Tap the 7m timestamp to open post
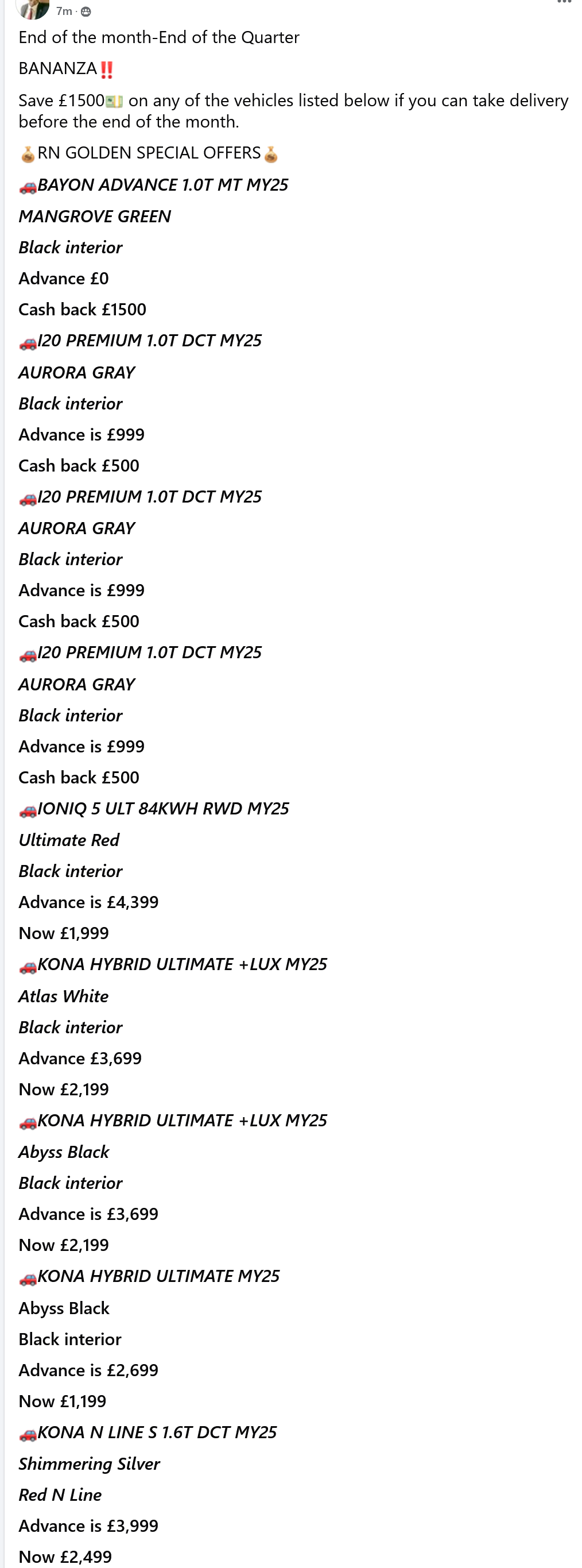 click(x=63, y=11)
